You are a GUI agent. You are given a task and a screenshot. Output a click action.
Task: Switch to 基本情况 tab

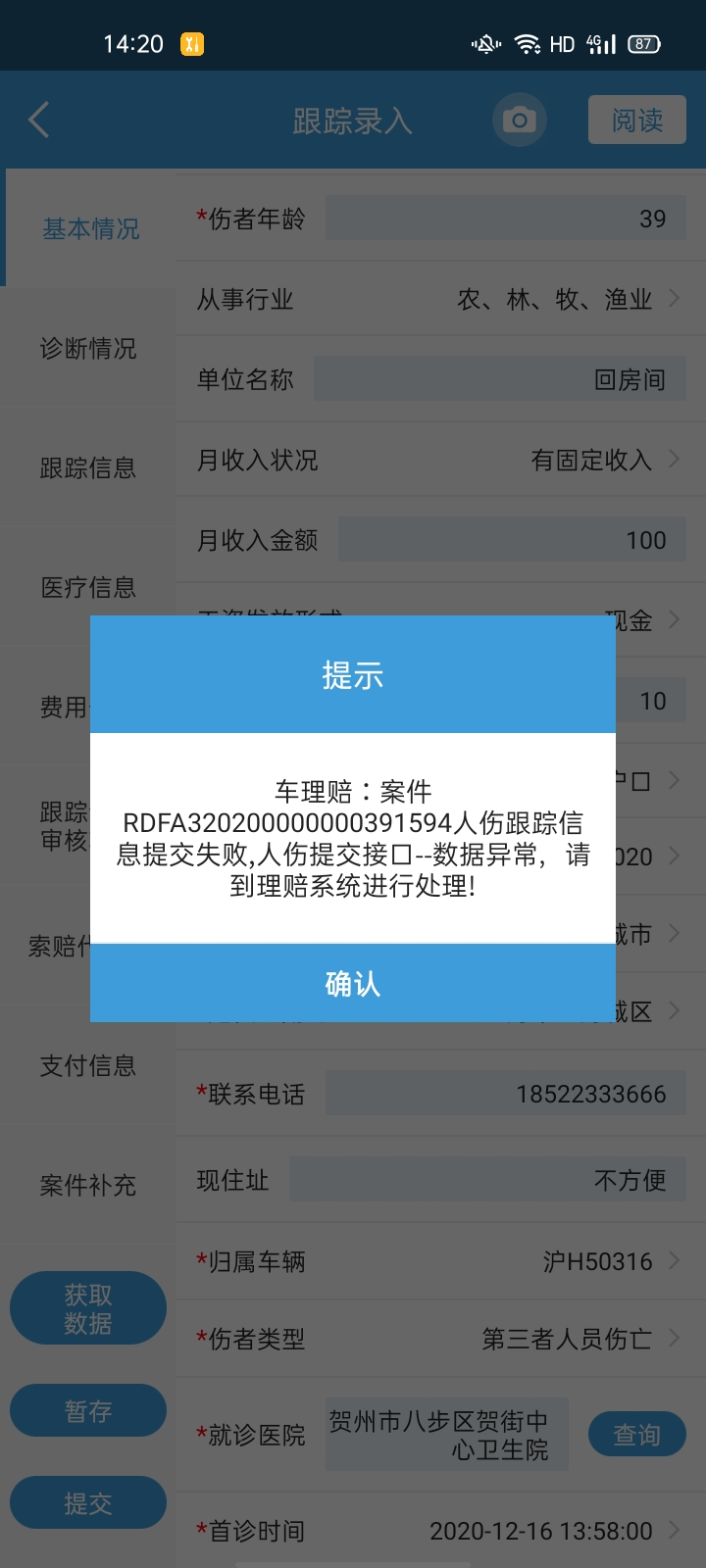point(90,228)
